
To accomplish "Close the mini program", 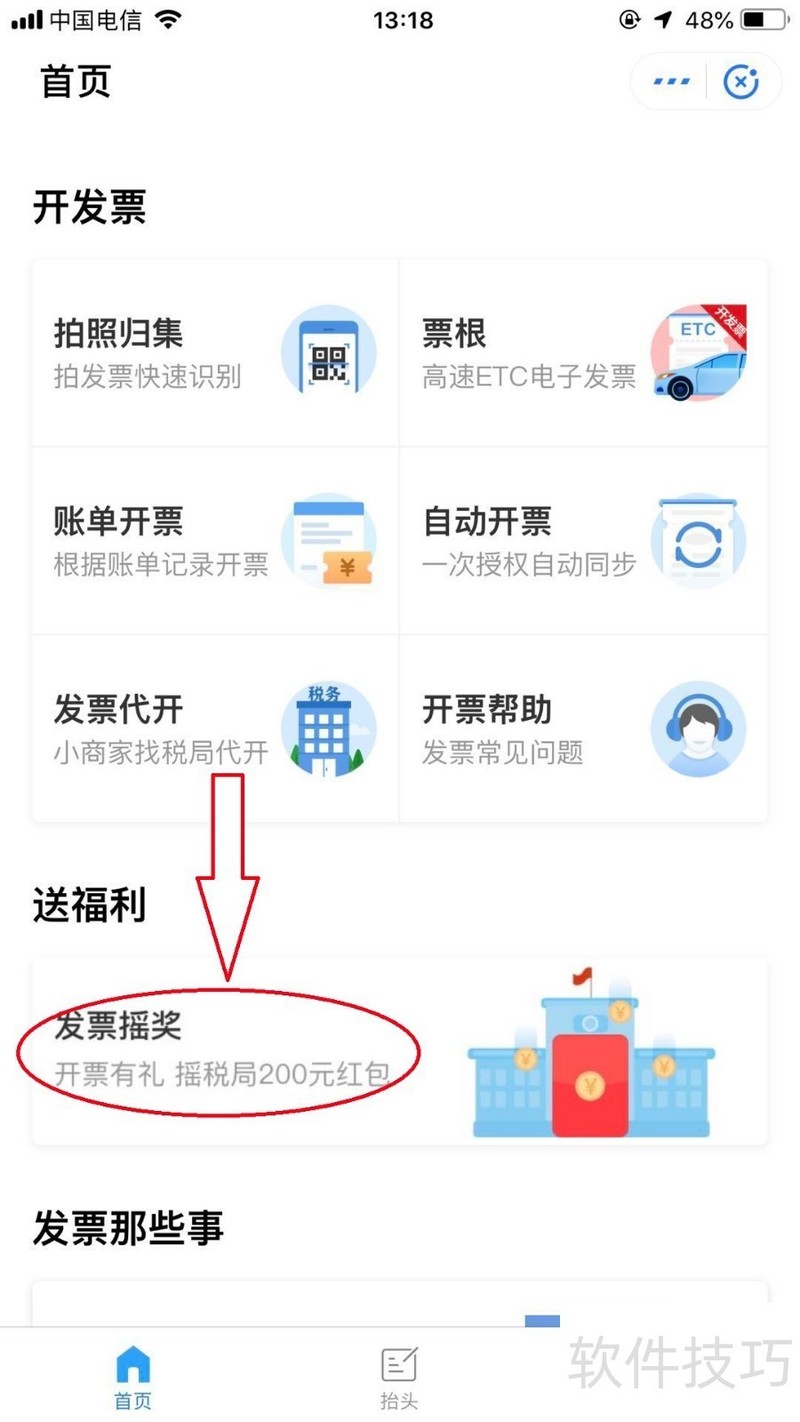I will [x=741, y=81].
